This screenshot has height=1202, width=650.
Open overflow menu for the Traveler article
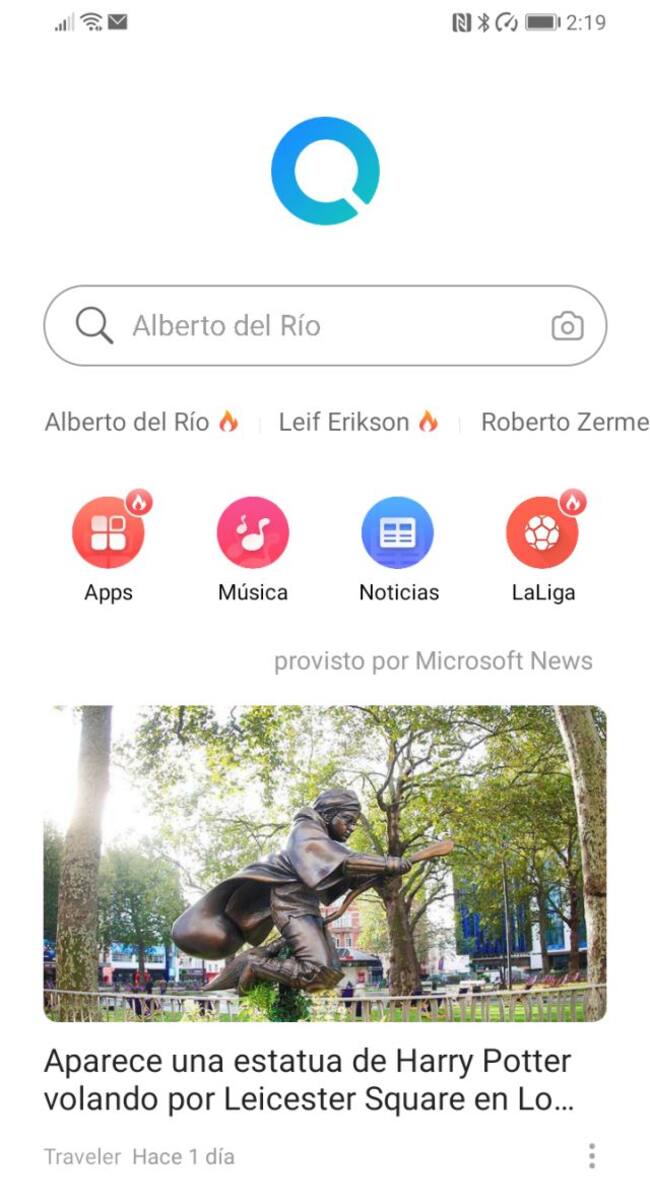pyautogui.click(x=592, y=1157)
